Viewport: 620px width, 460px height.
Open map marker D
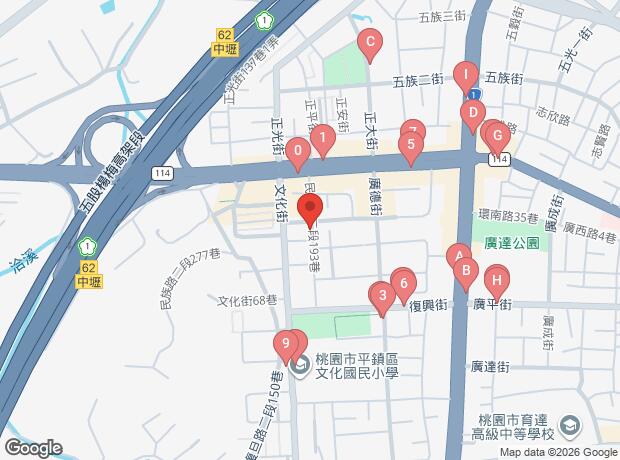(471, 113)
